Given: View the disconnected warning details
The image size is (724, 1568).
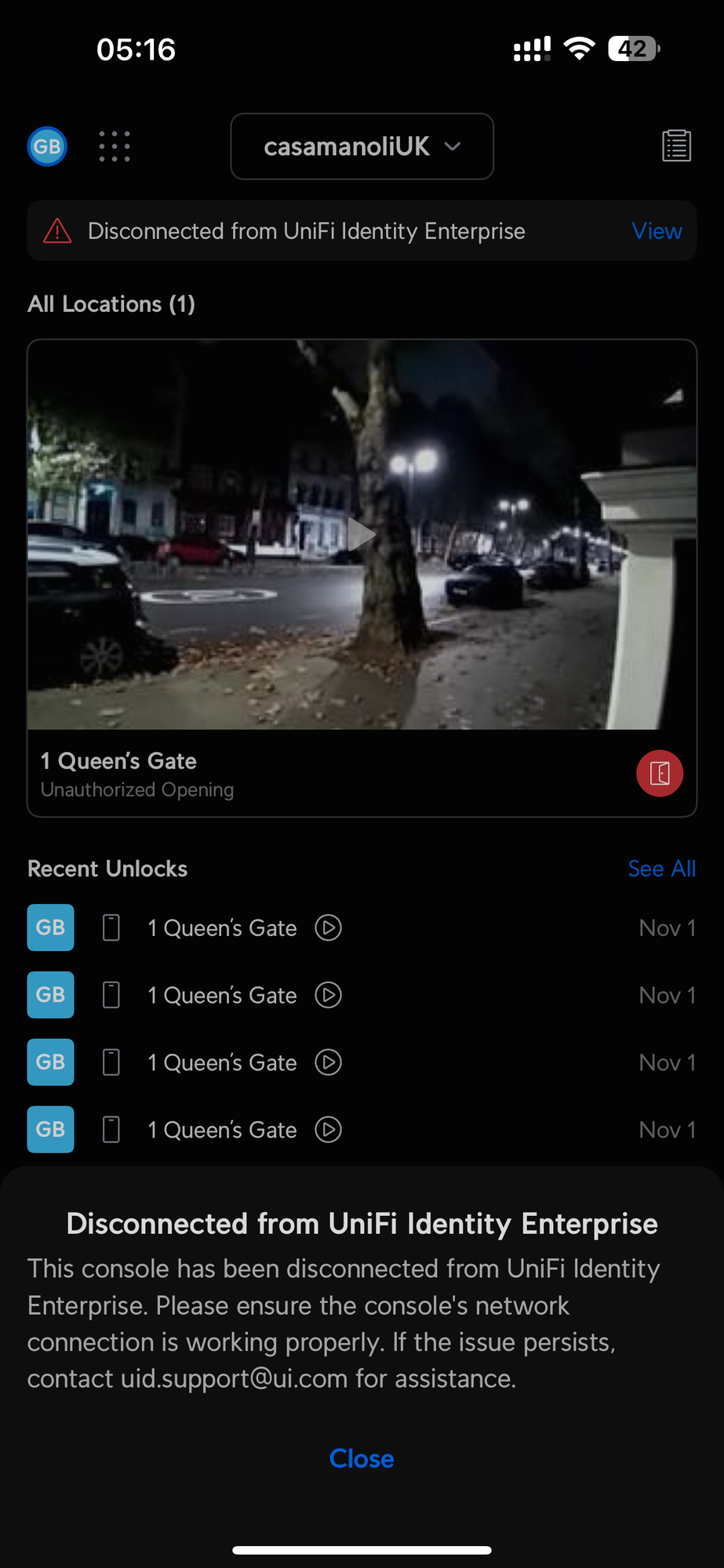Looking at the screenshot, I should click(x=657, y=231).
